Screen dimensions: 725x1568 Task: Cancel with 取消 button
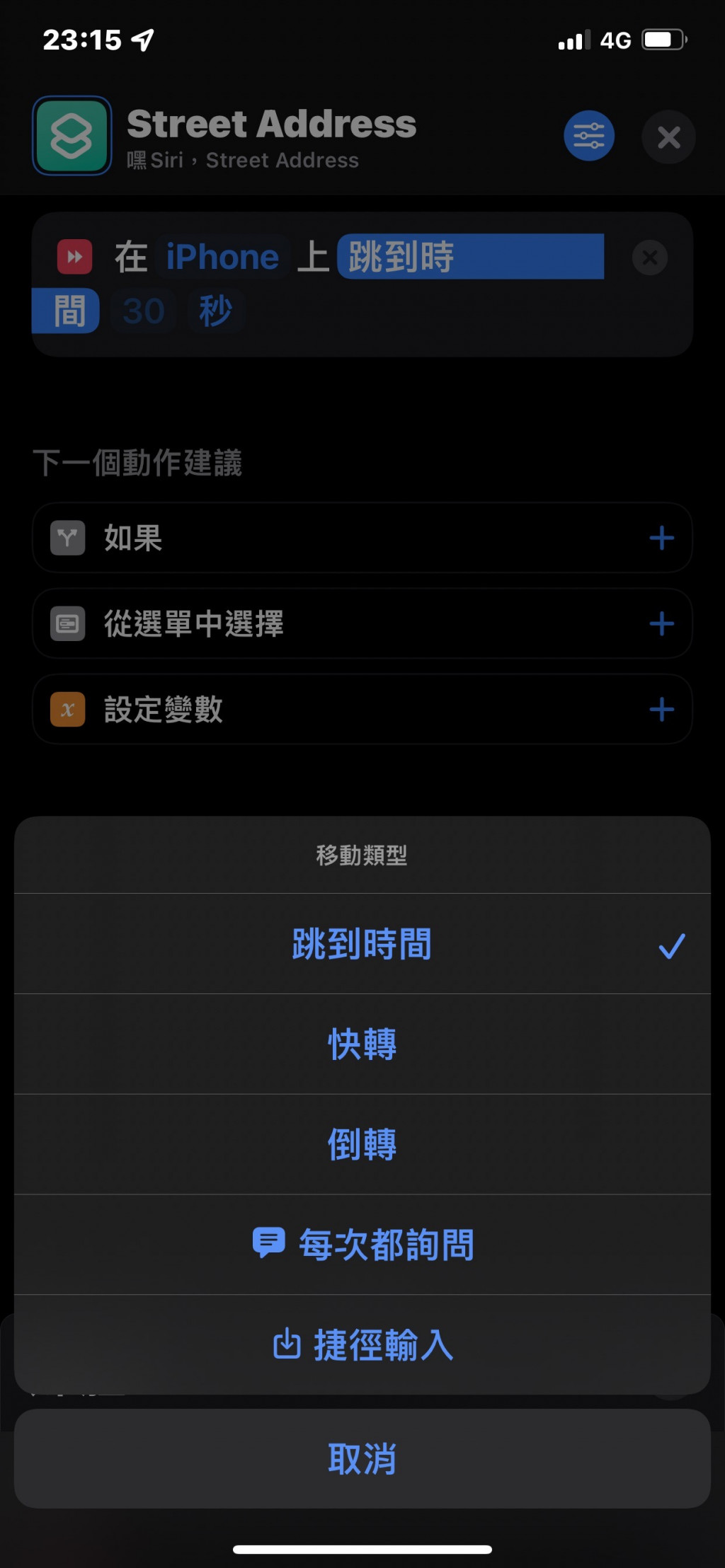tap(362, 1459)
